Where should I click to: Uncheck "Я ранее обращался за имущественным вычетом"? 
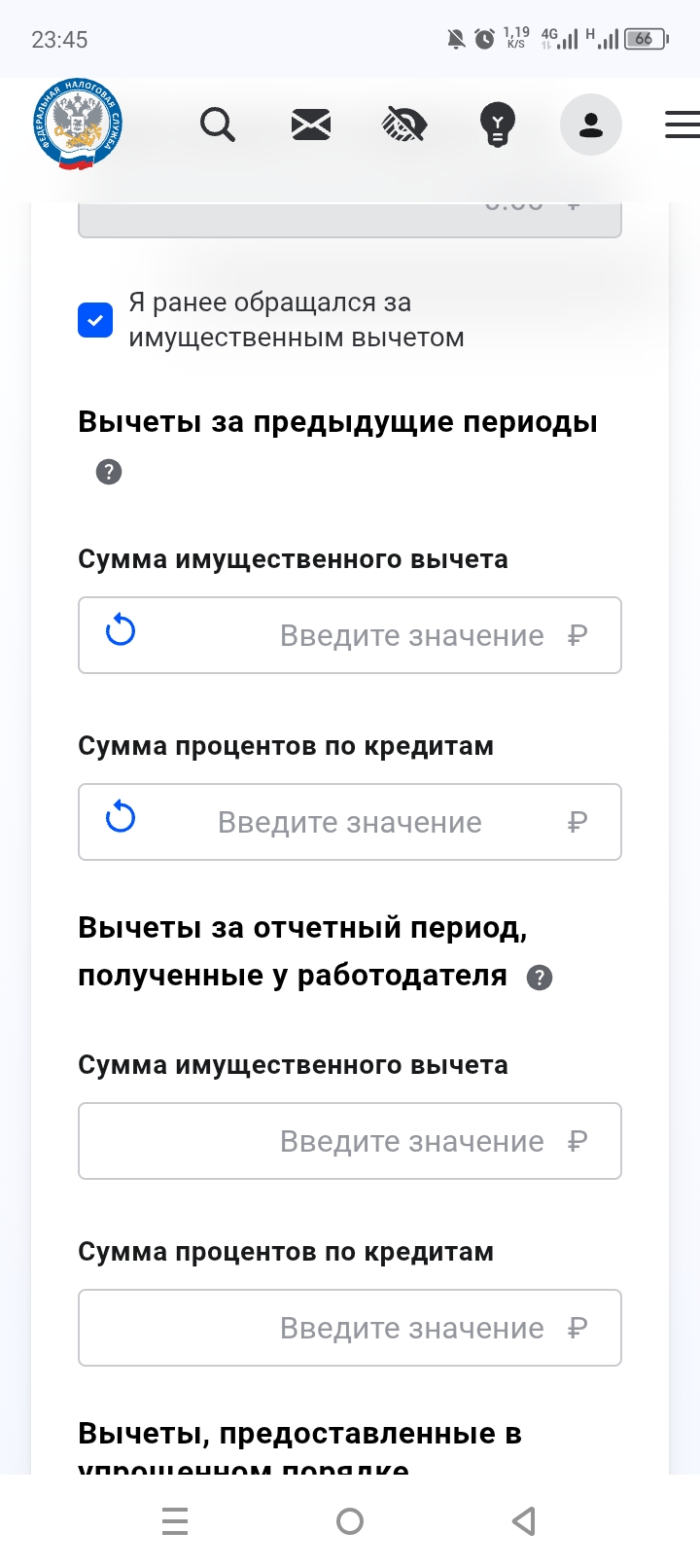pyautogui.click(x=95, y=319)
